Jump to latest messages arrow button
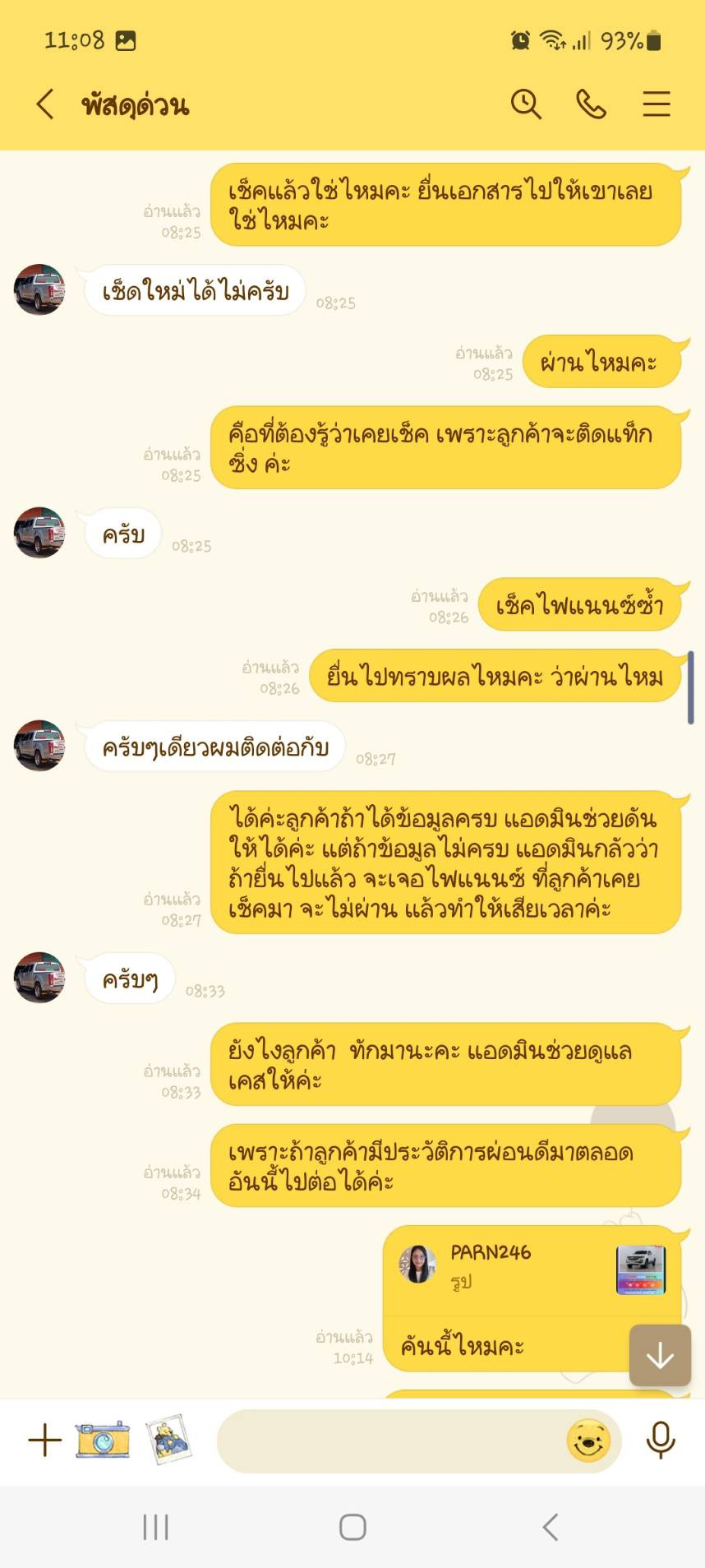 [x=660, y=1355]
